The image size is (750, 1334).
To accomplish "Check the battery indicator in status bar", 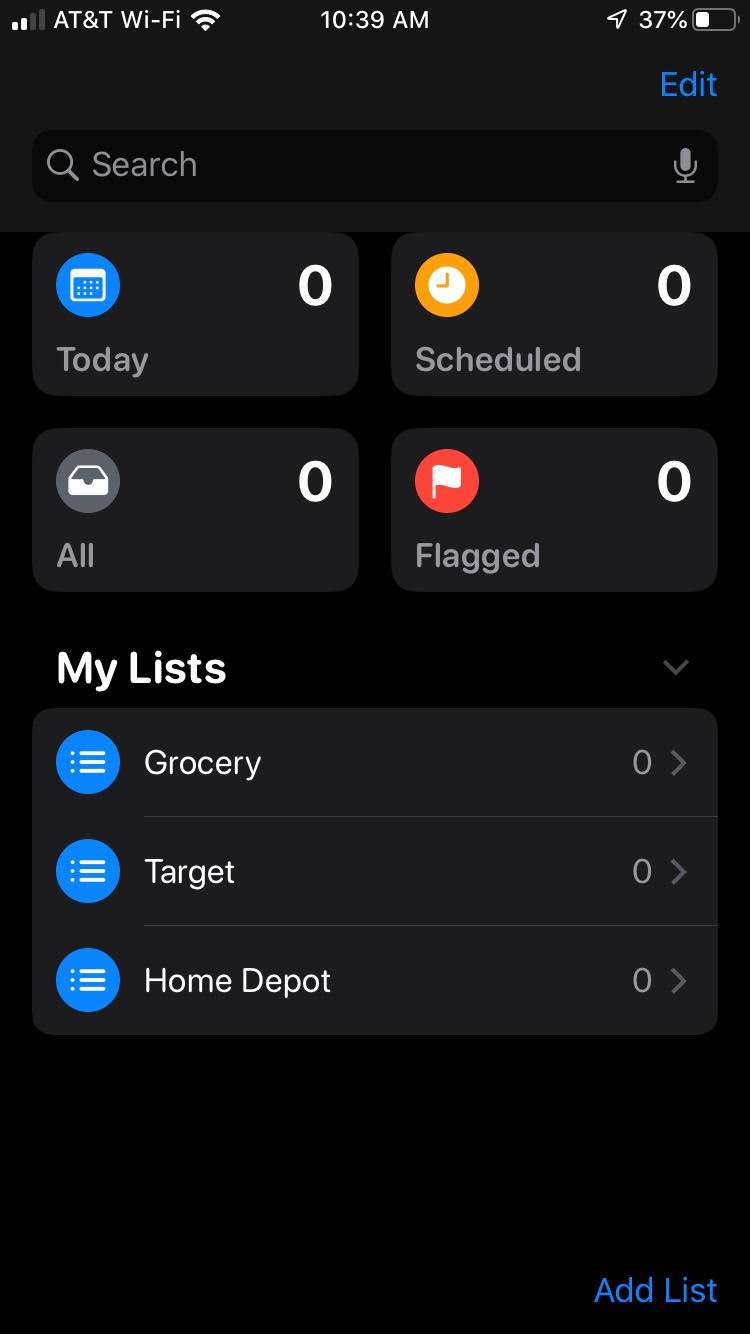I will (714, 18).
